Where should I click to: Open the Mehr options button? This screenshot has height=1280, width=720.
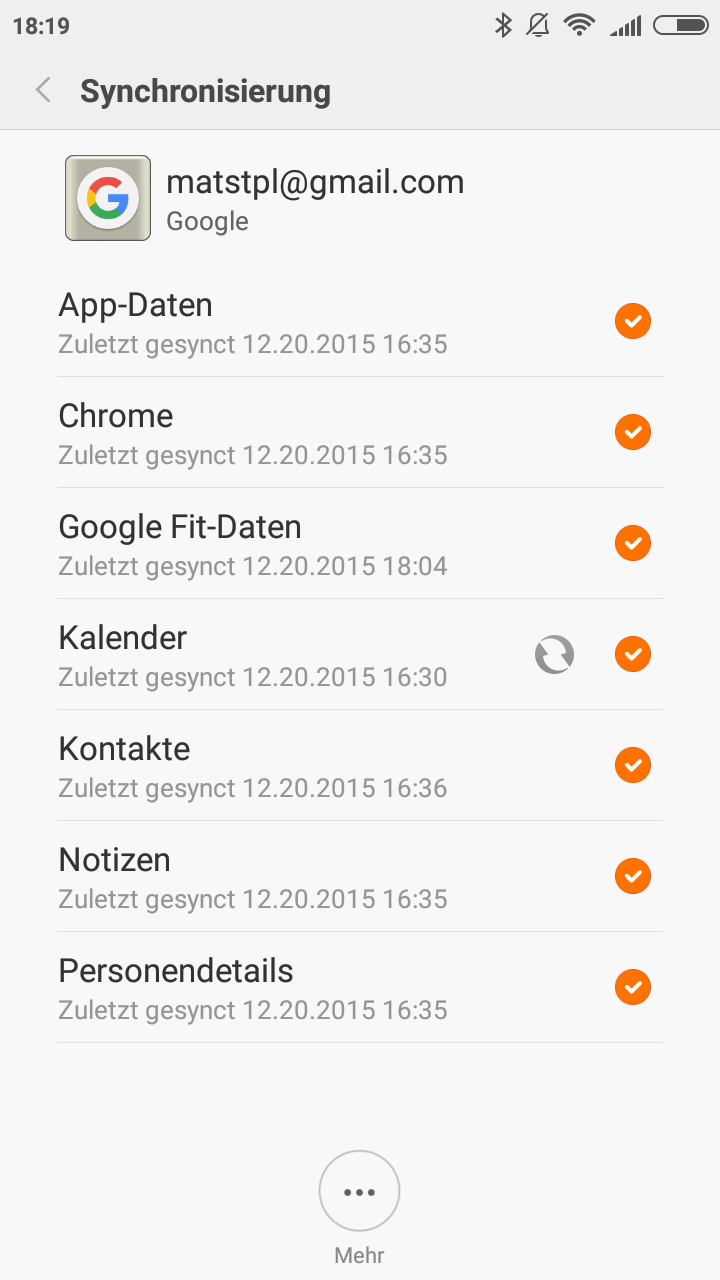(x=359, y=1192)
